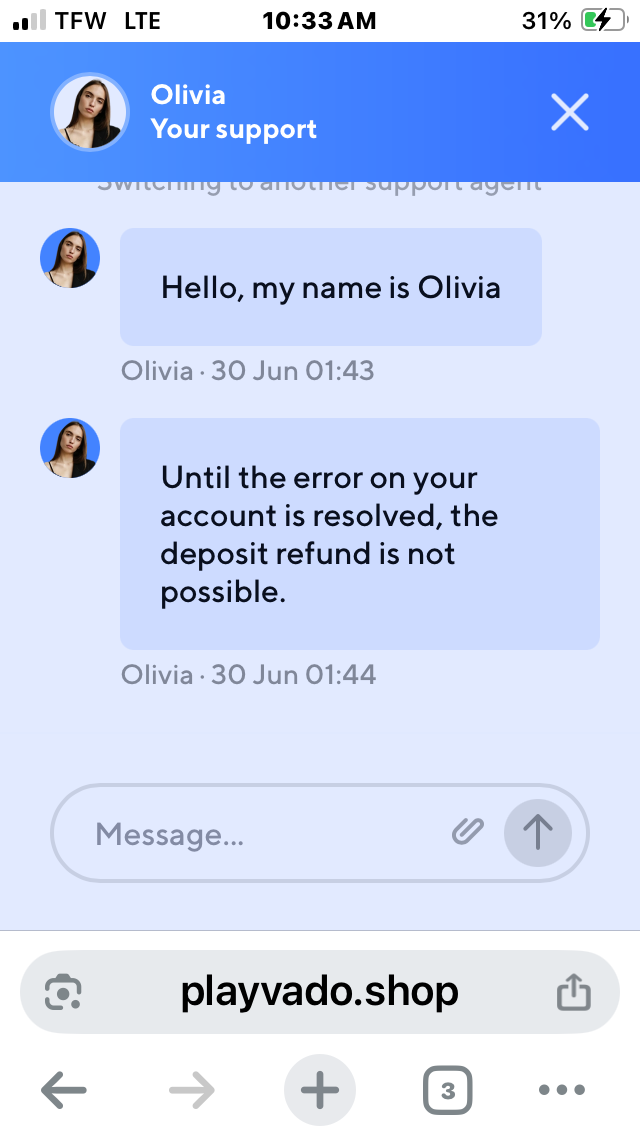This screenshot has width=640, height=1136.
Task: Tap the Message input field
Action: click(260, 834)
